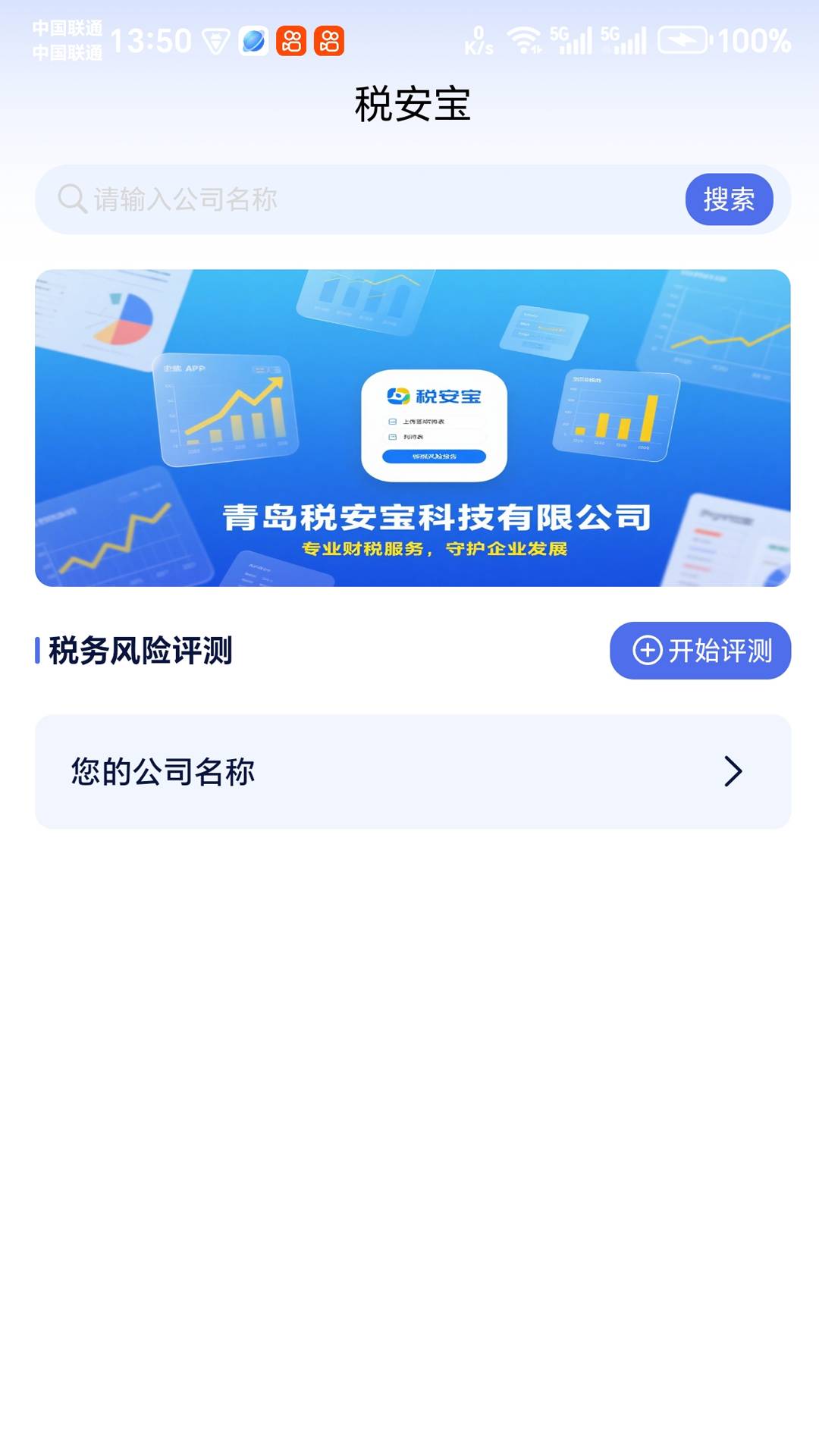Click the magnifier icon in the search bar
819x1456 pixels.
tap(71, 199)
